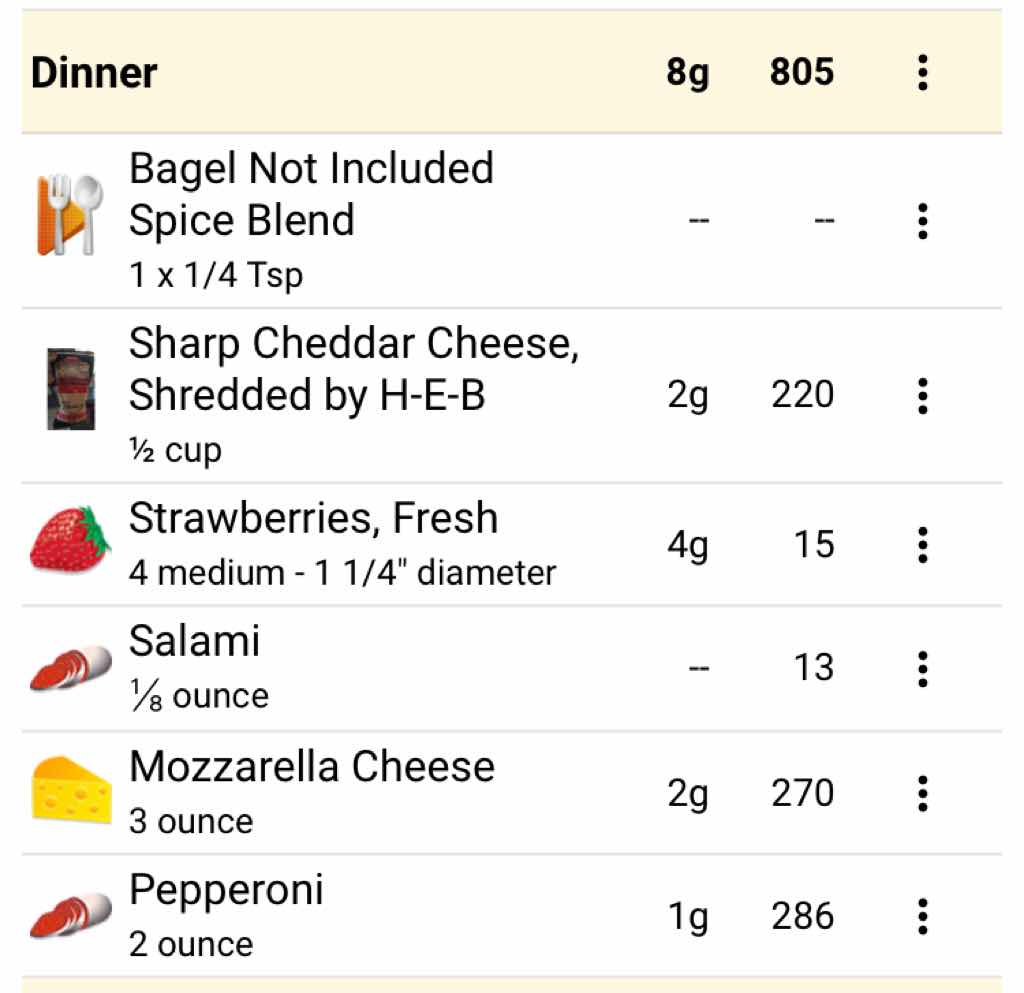Open the Mozzarella Cheese overflow menu

[x=922, y=793]
